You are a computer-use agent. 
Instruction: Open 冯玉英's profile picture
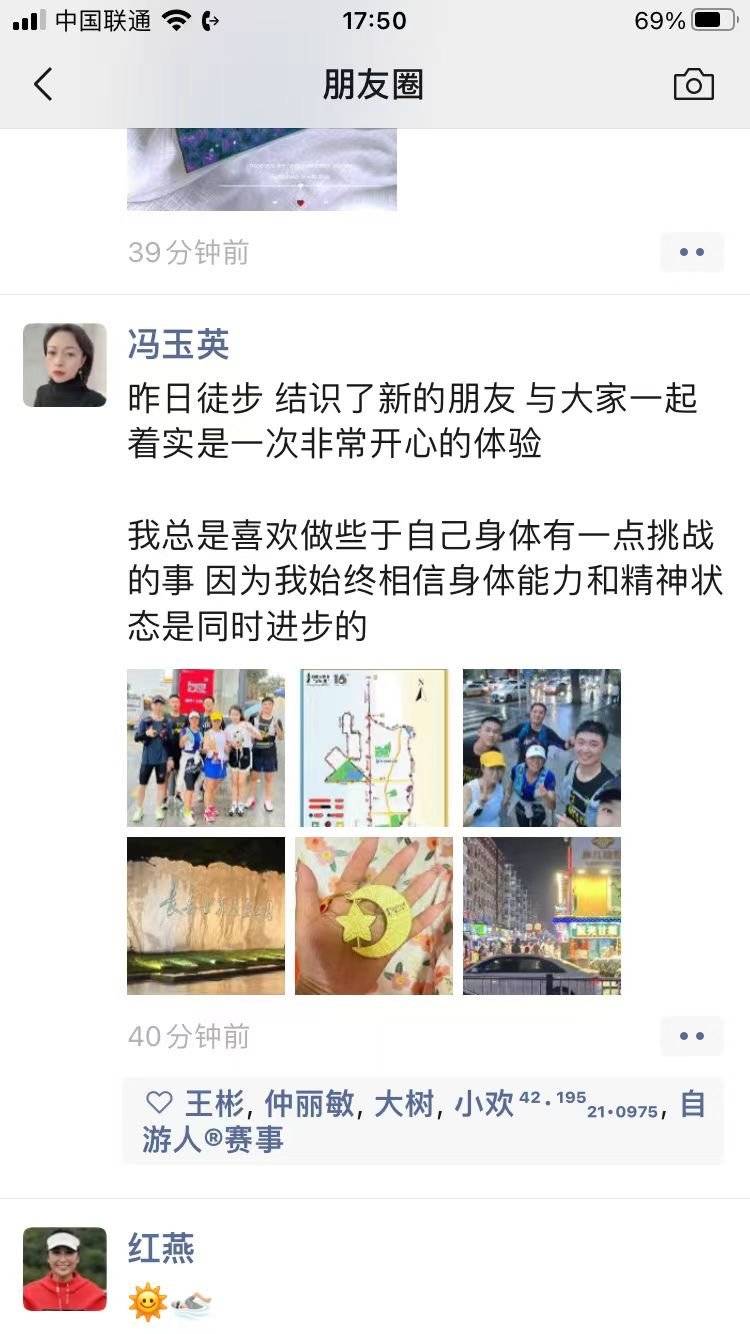(x=65, y=365)
